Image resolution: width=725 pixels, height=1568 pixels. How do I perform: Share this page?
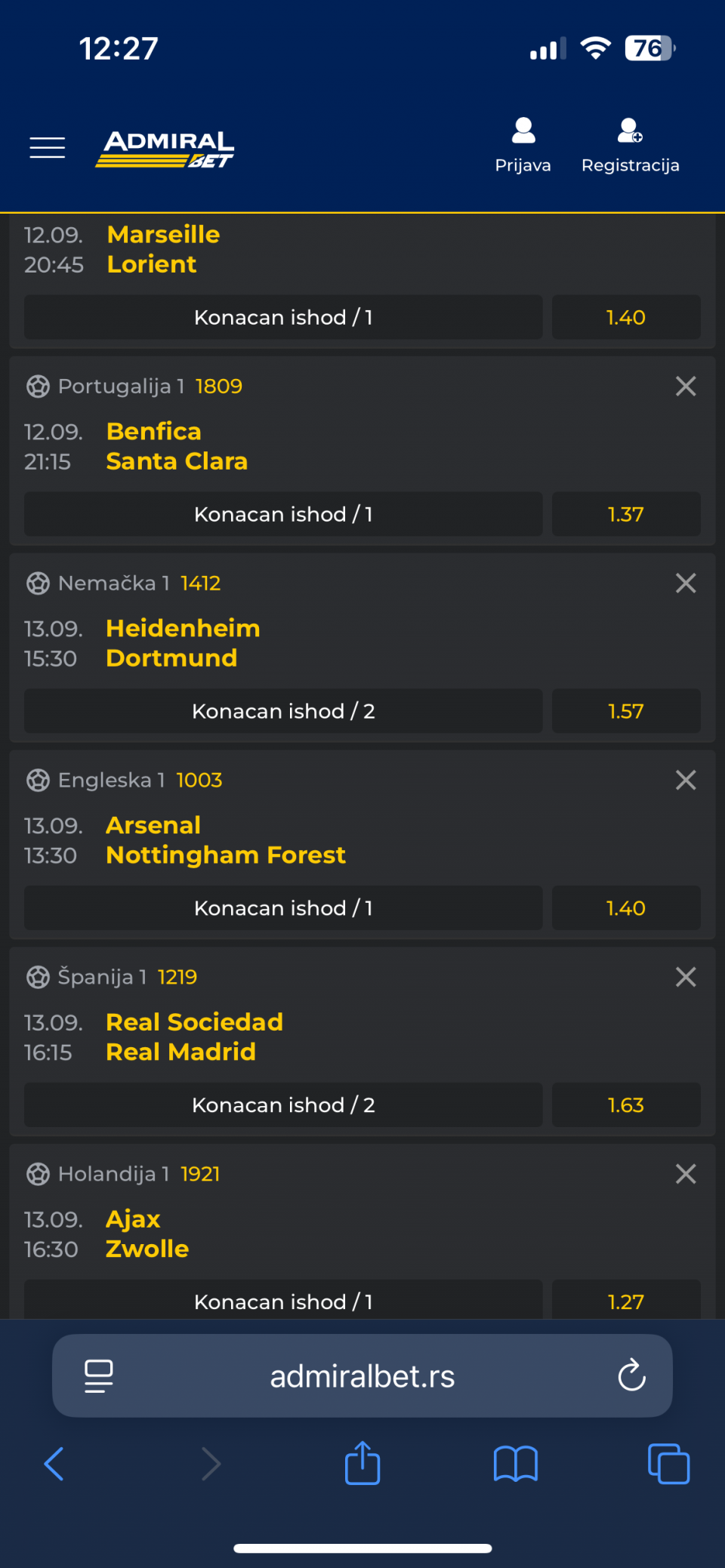point(362,1463)
